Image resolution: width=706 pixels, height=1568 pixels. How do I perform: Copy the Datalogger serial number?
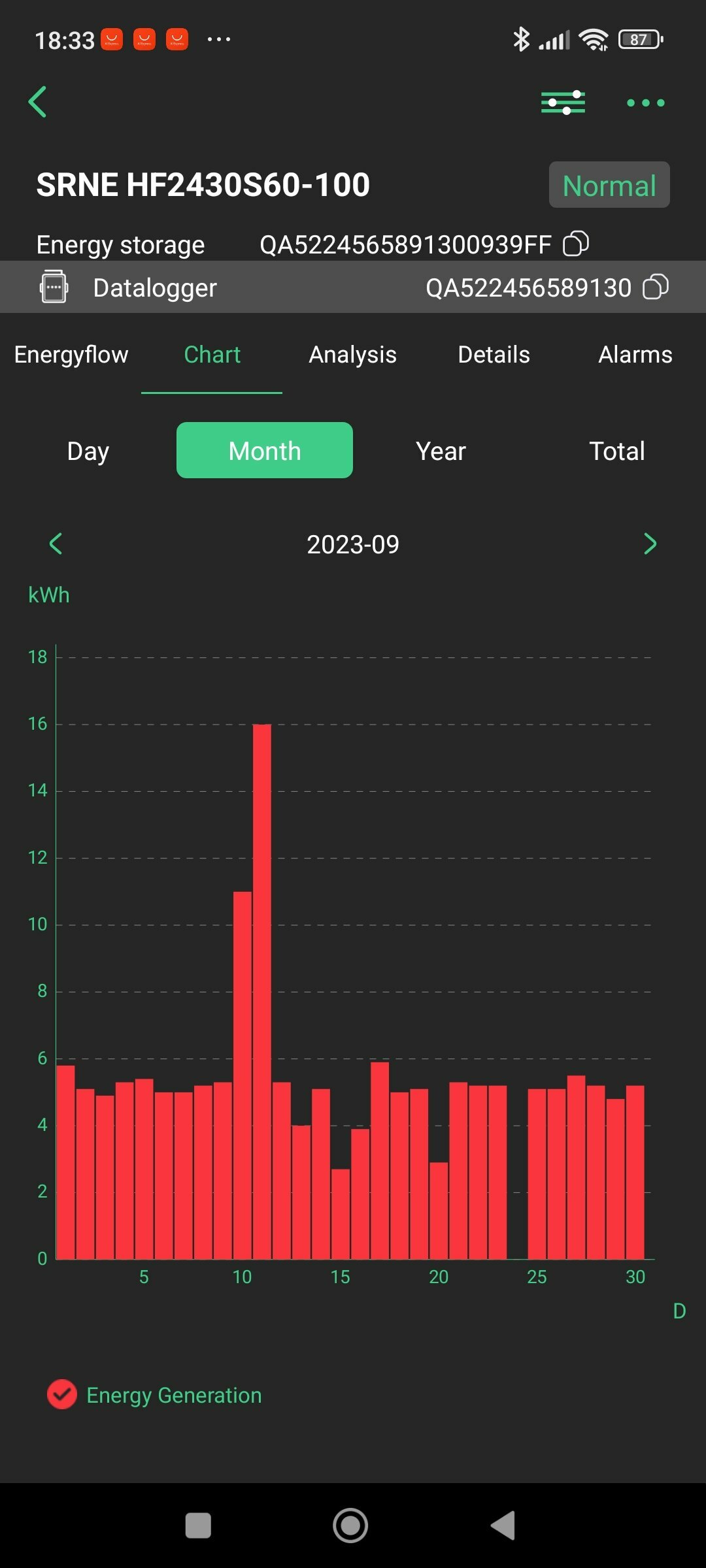[656, 287]
